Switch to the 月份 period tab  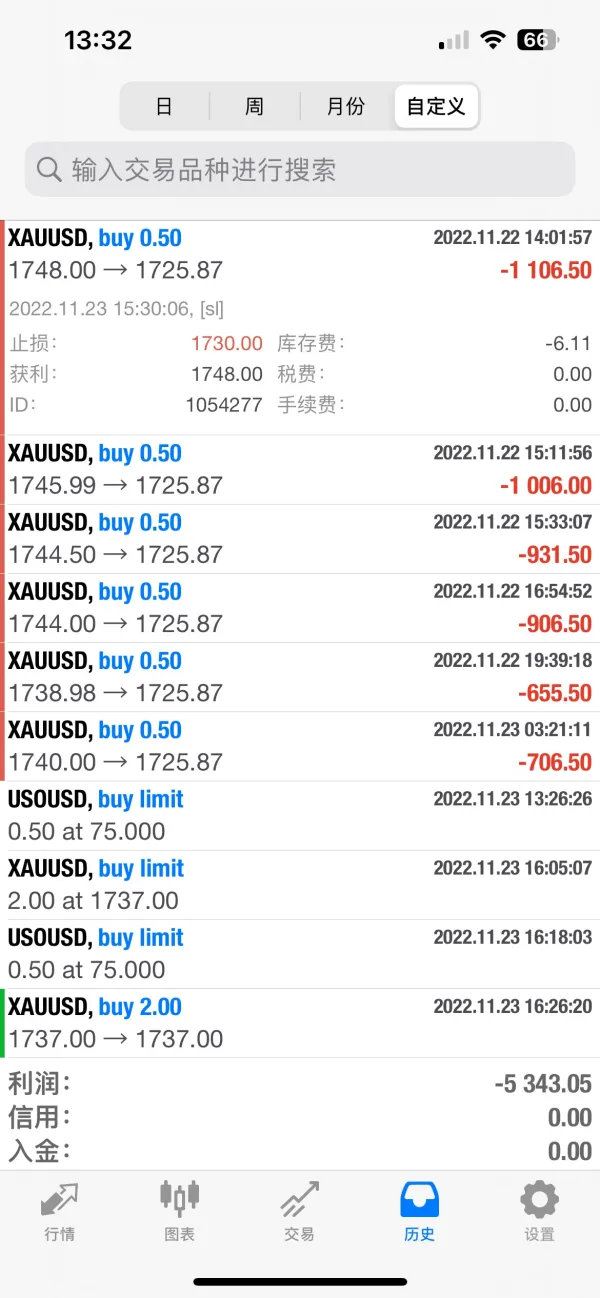point(345,106)
